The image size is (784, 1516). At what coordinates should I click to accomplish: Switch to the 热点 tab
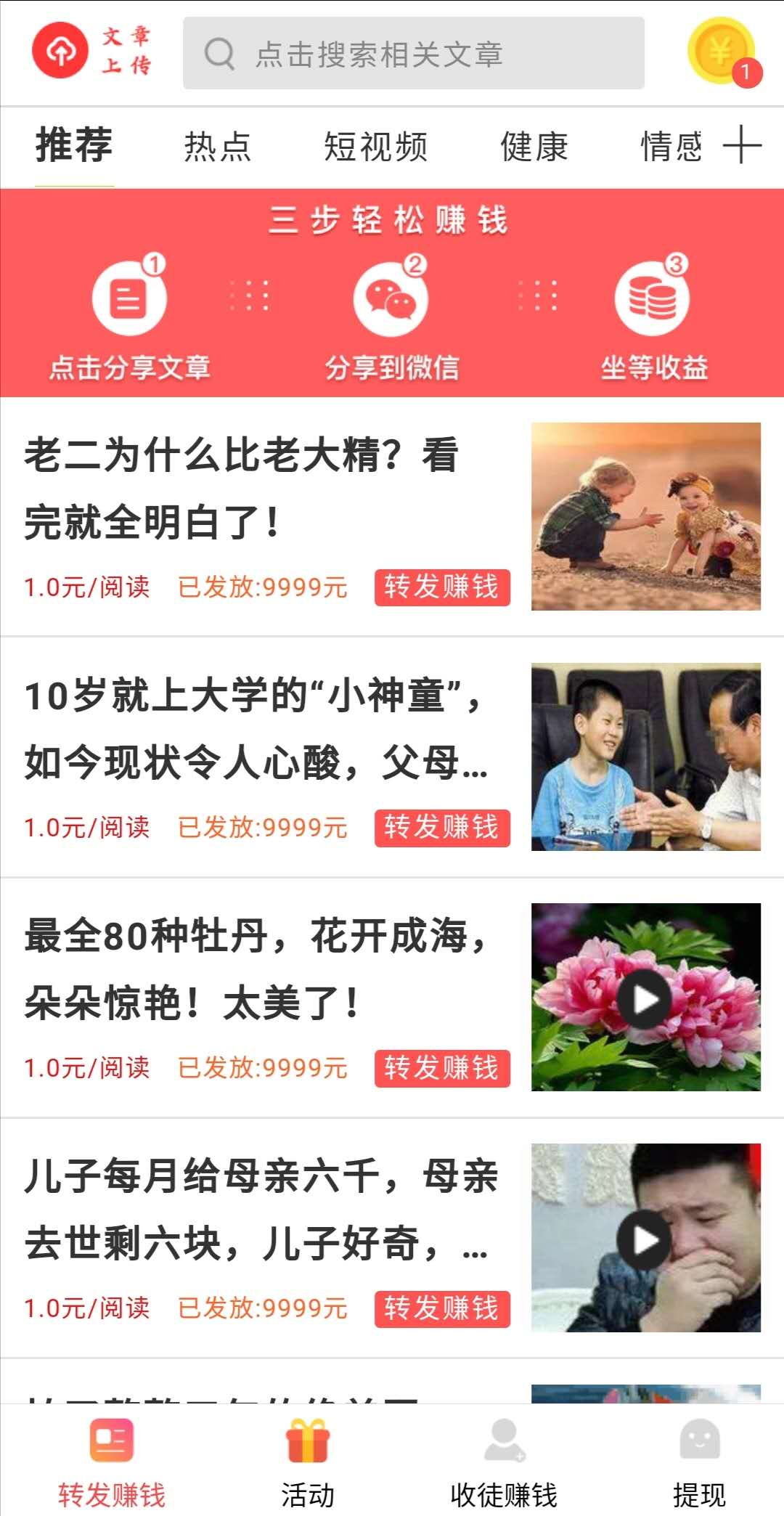click(x=217, y=147)
